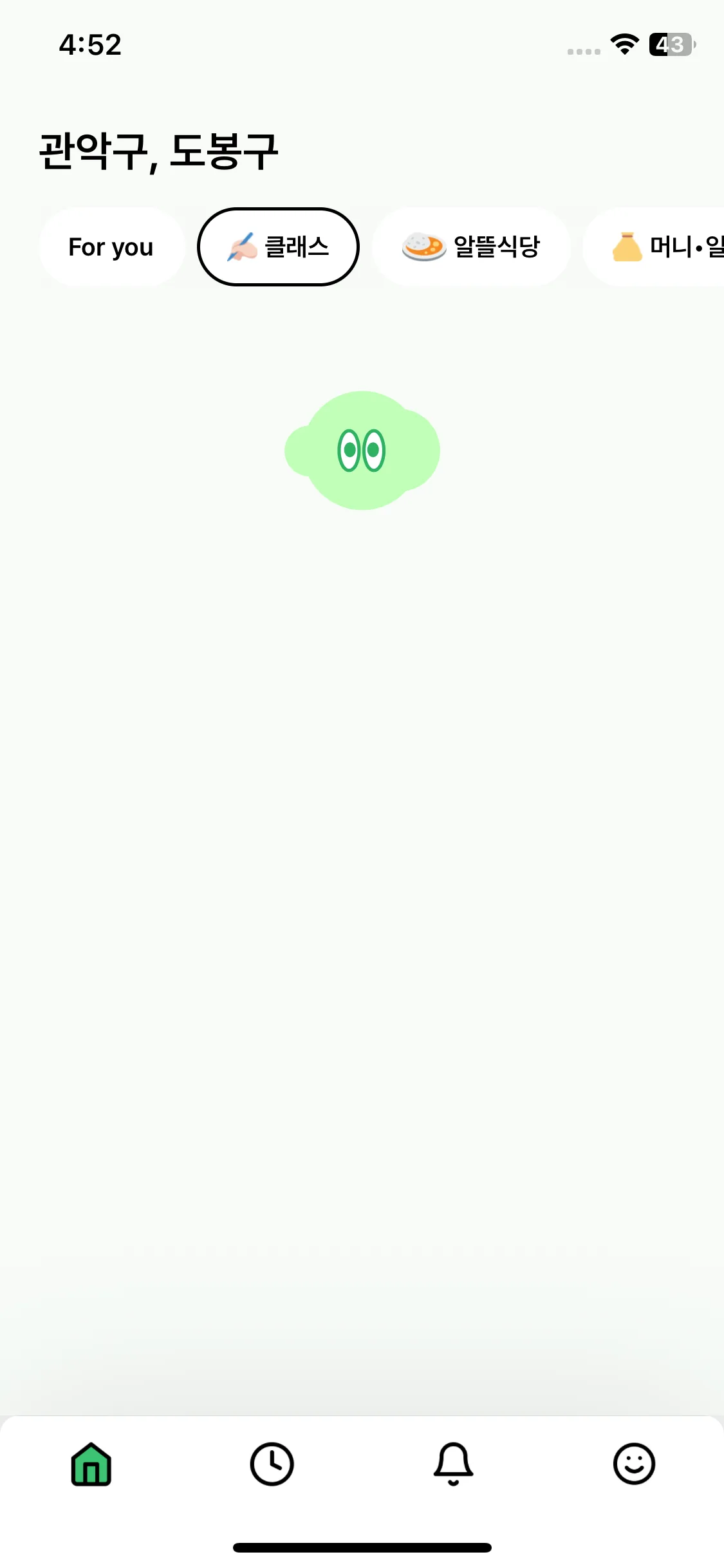Open the bell notifications icon
724x1568 pixels.
point(452,1466)
